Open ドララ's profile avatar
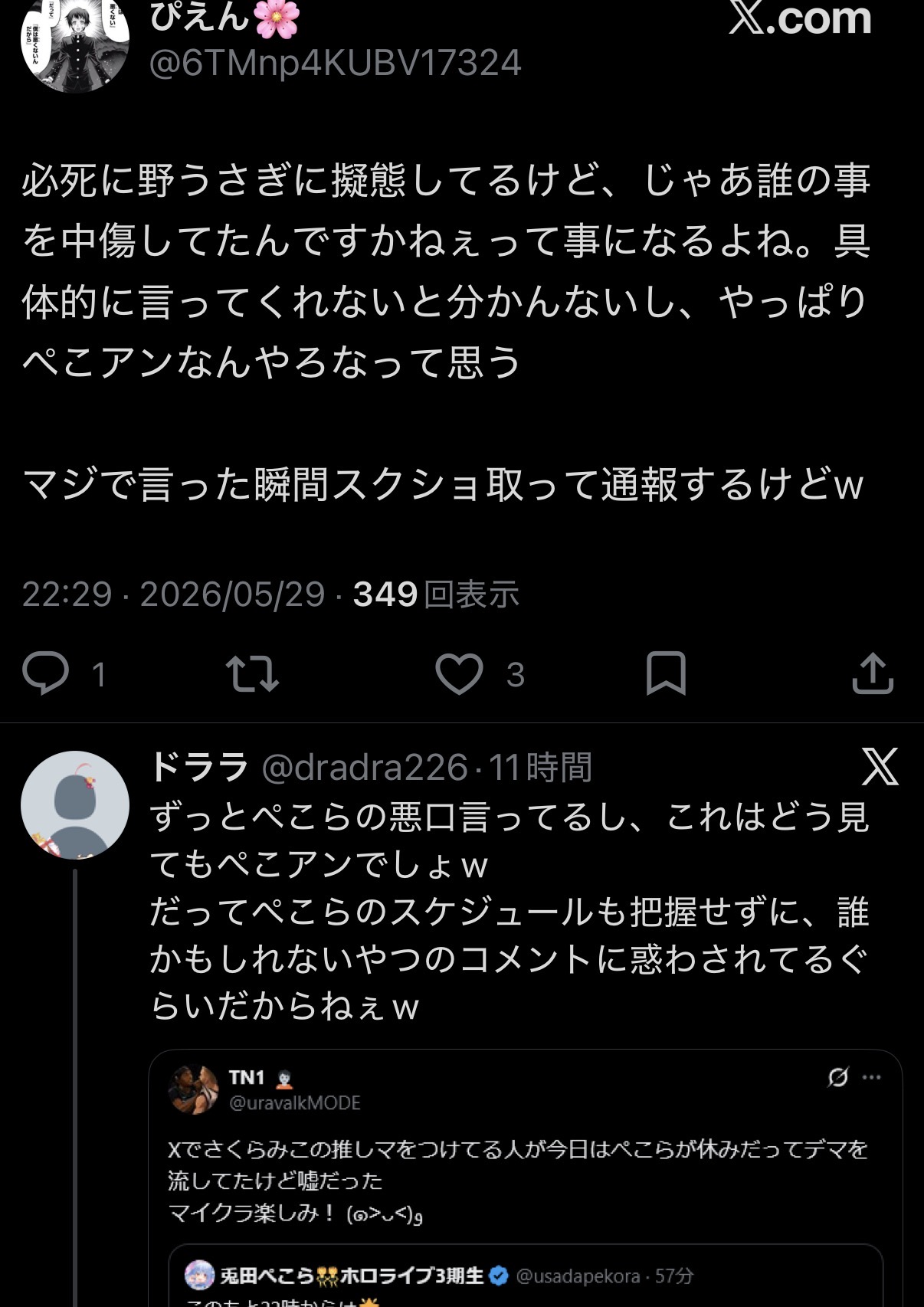The width and height of the screenshot is (924, 1307). pos(74,804)
